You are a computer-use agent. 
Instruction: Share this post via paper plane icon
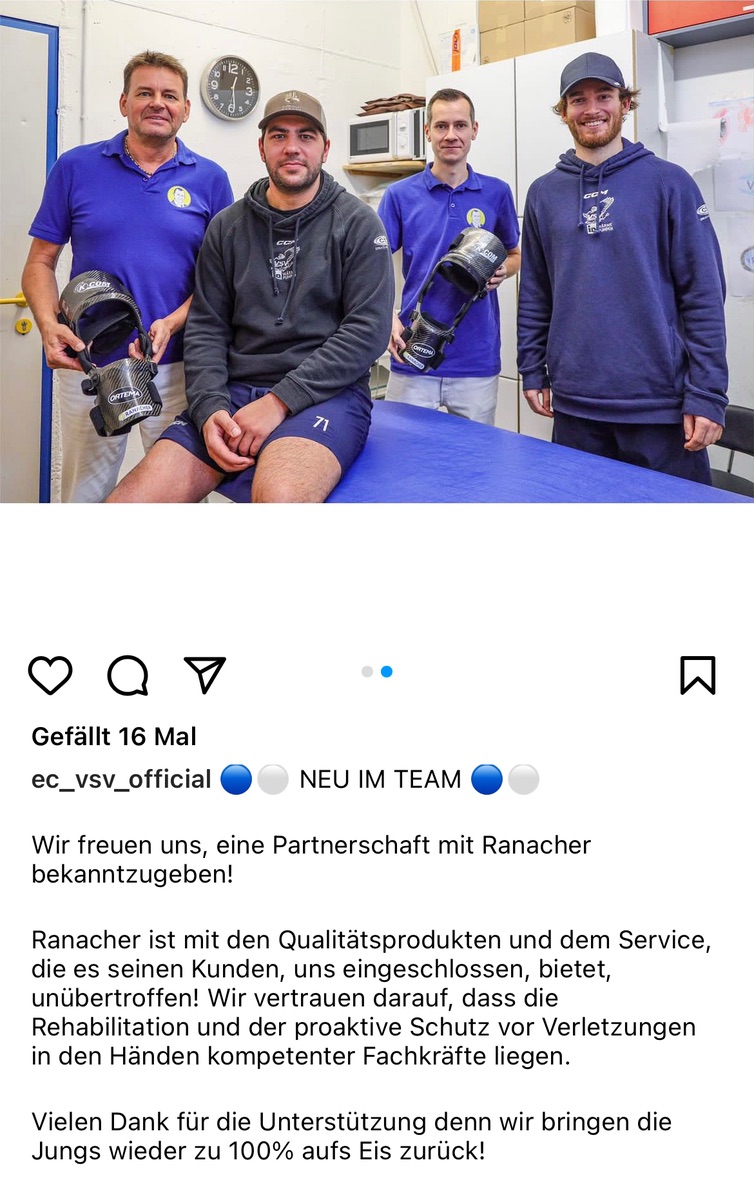click(x=205, y=675)
